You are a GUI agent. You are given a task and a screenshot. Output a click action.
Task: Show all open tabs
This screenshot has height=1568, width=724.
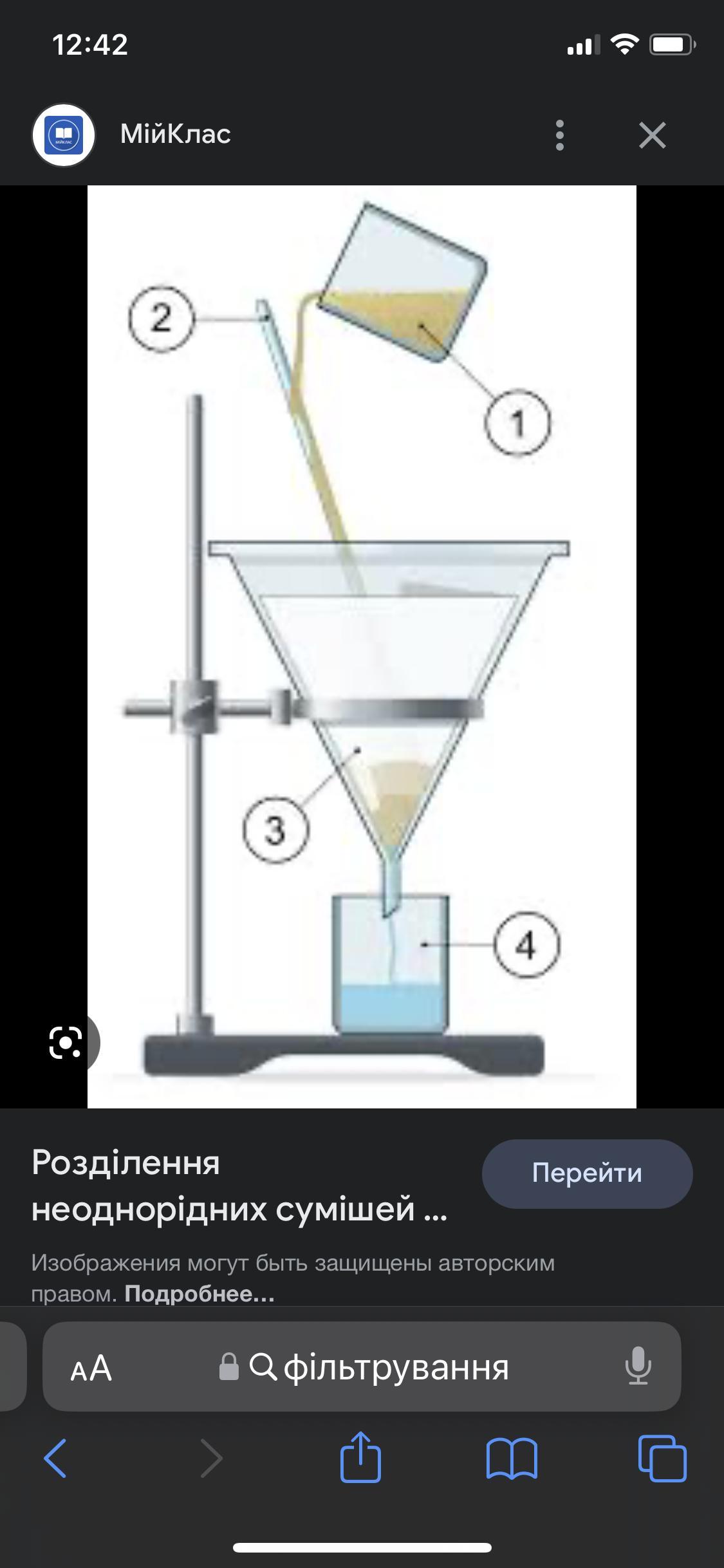pyautogui.click(x=662, y=1458)
